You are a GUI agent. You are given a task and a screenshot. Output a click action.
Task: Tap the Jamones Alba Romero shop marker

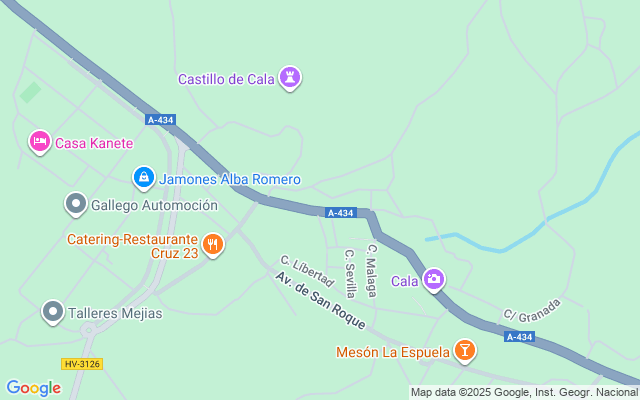144,179
